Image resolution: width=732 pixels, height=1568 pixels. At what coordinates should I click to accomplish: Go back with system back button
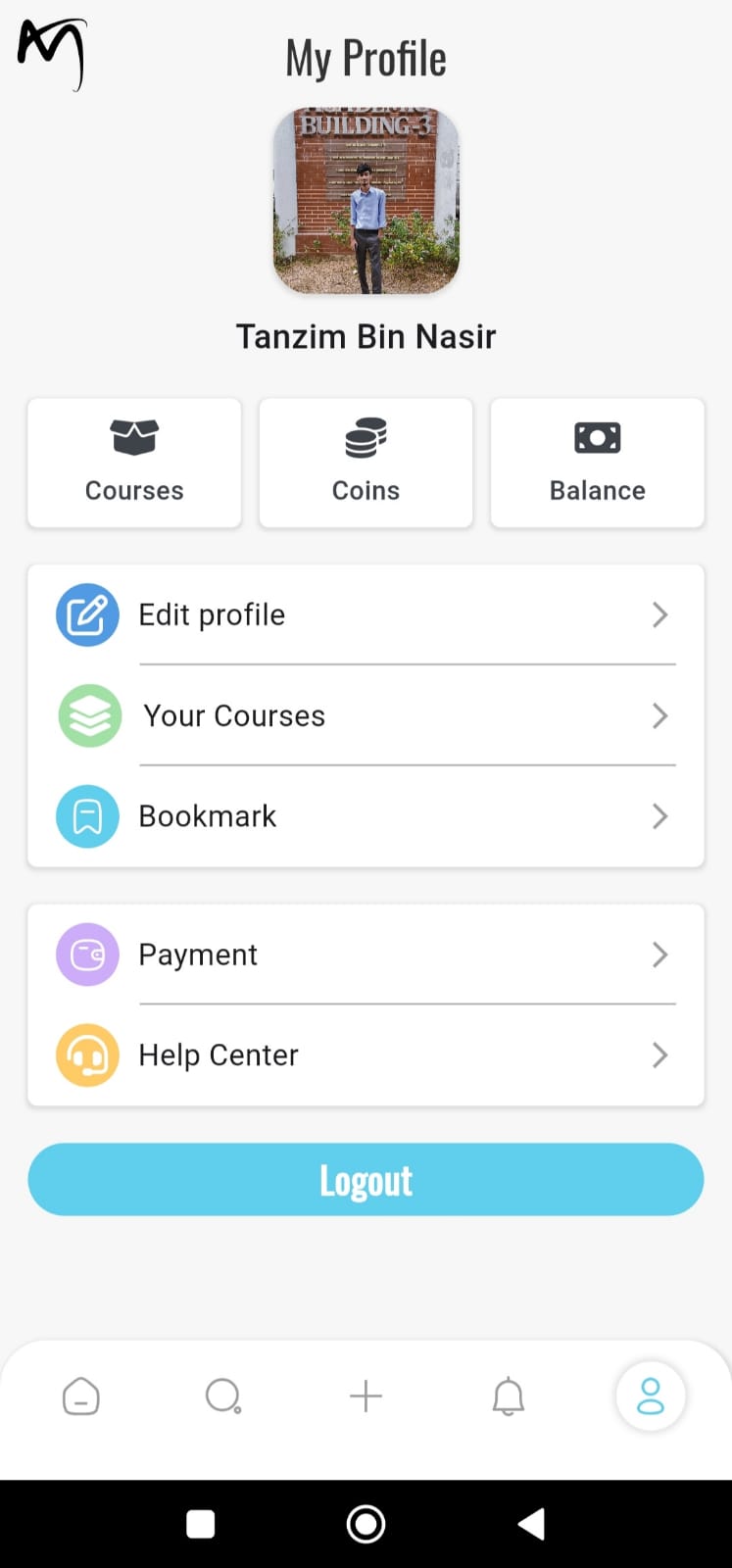pos(530,1524)
